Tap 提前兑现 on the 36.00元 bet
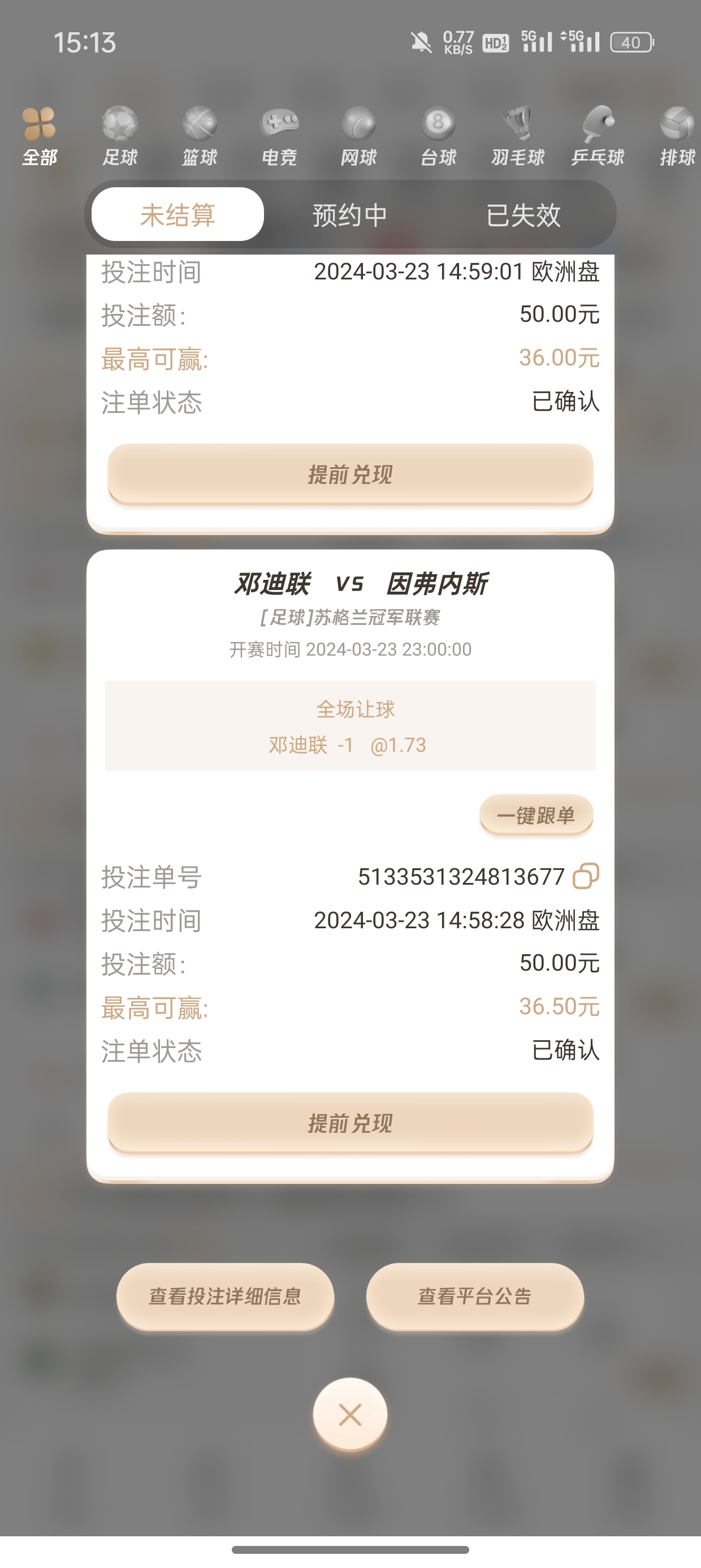 (350, 474)
